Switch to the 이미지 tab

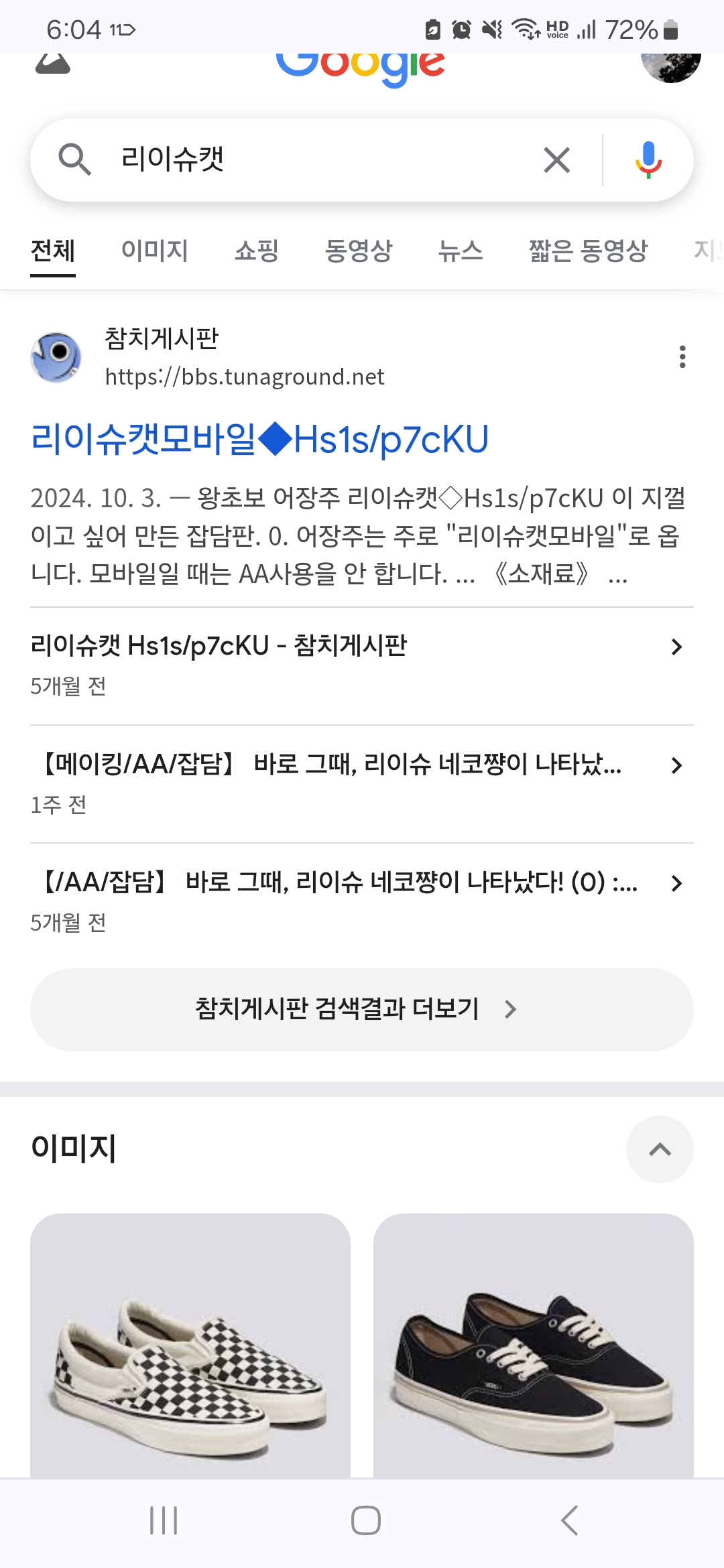coord(154,251)
